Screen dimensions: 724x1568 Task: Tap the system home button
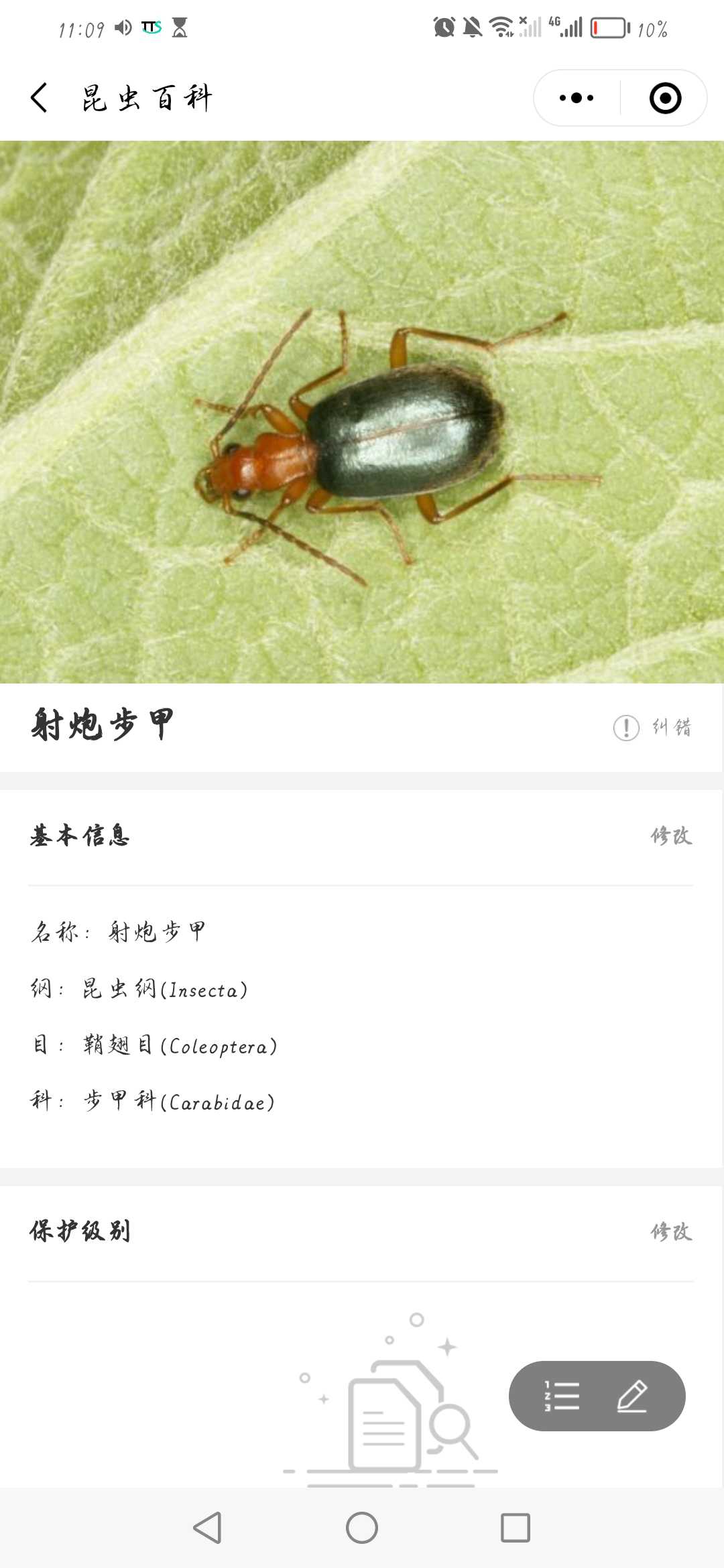[x=362, y=1528]
